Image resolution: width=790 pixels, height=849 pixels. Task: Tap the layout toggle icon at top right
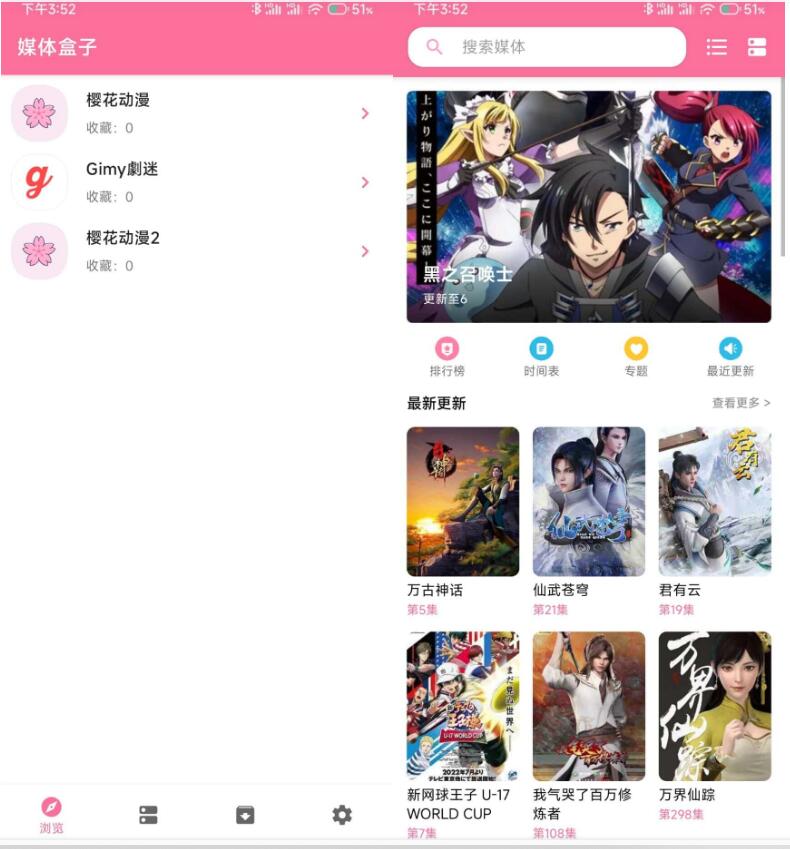756,47
